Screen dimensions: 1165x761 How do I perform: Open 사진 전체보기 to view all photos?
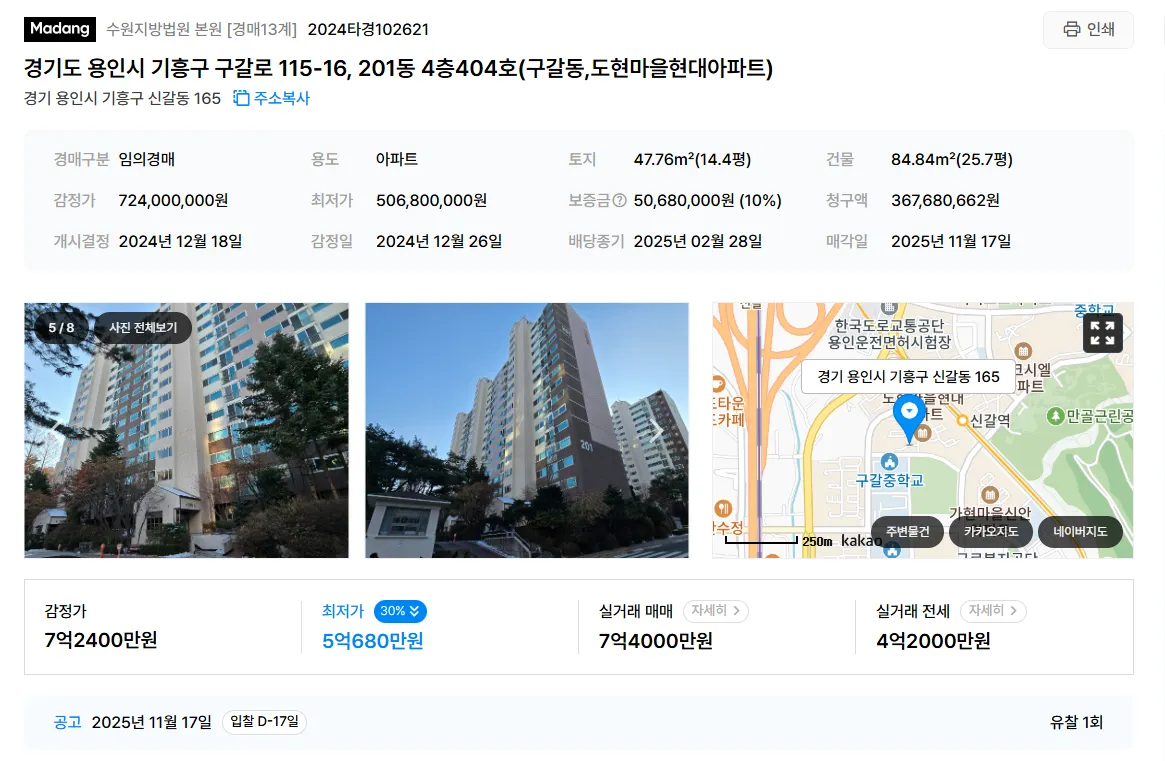click(143, 328)
